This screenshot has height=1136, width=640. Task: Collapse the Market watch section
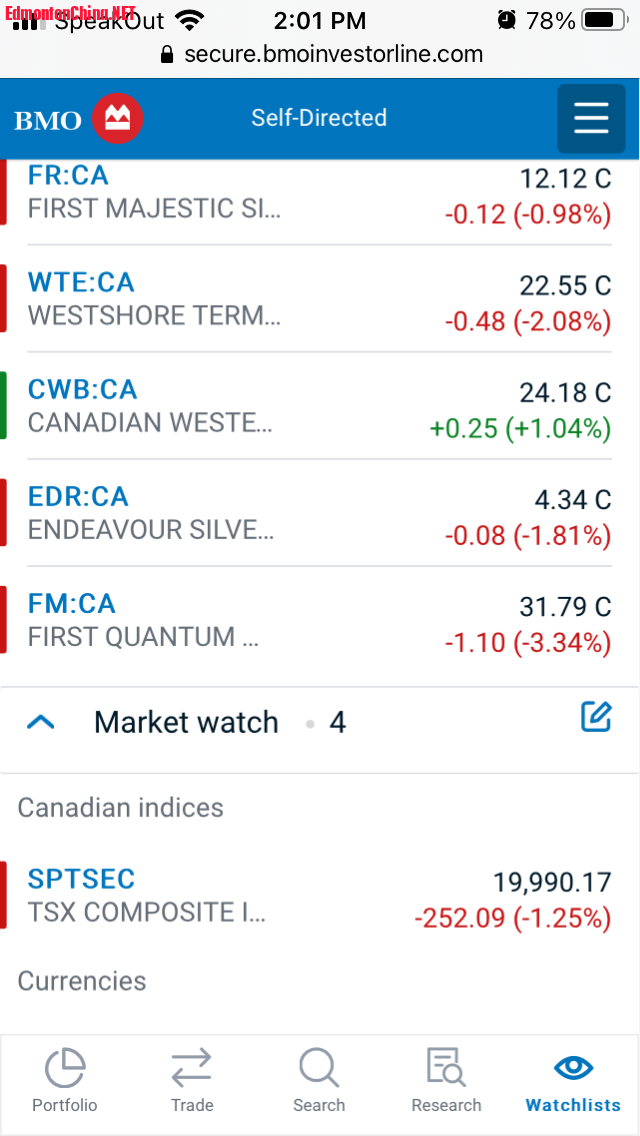point(40,722)
